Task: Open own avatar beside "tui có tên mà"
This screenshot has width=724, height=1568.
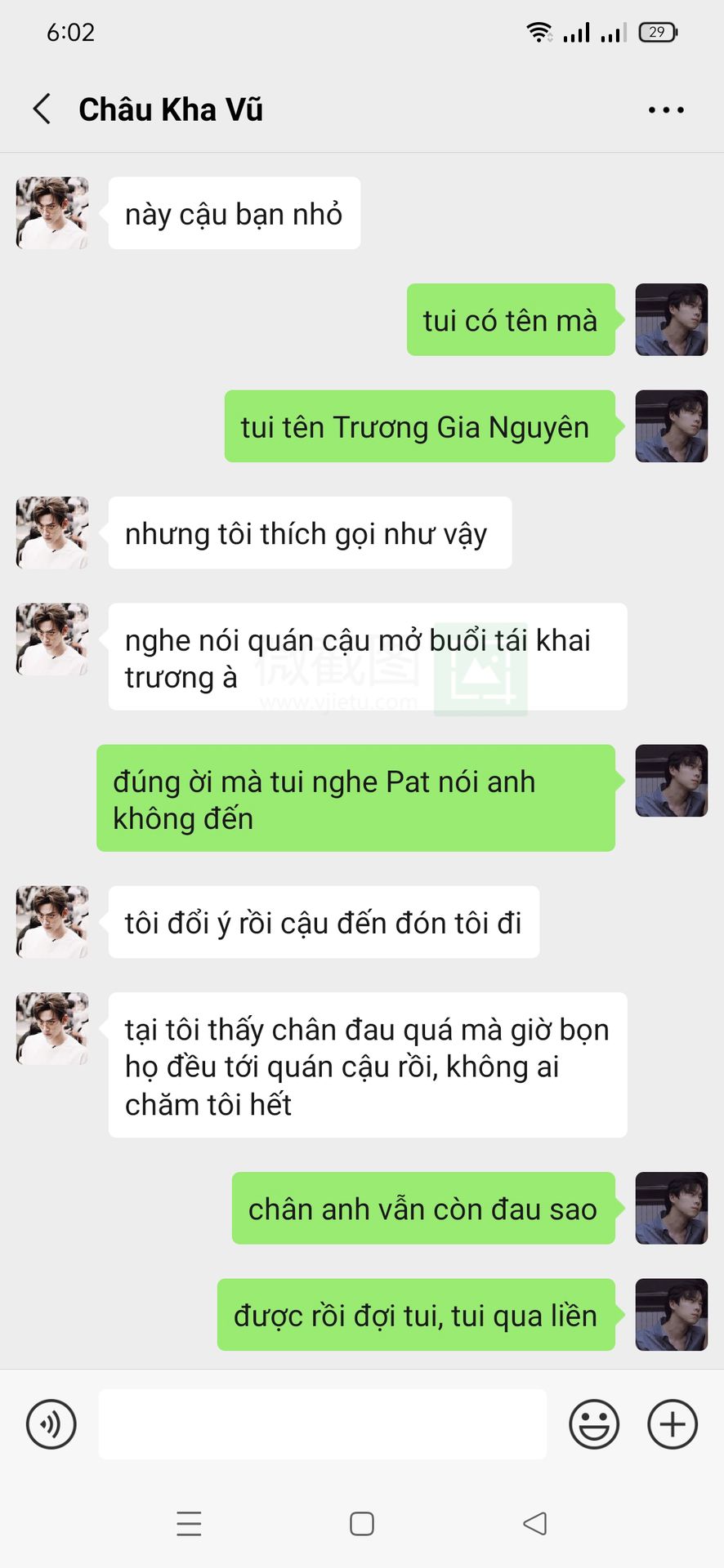Action: (x=672, y=319)
